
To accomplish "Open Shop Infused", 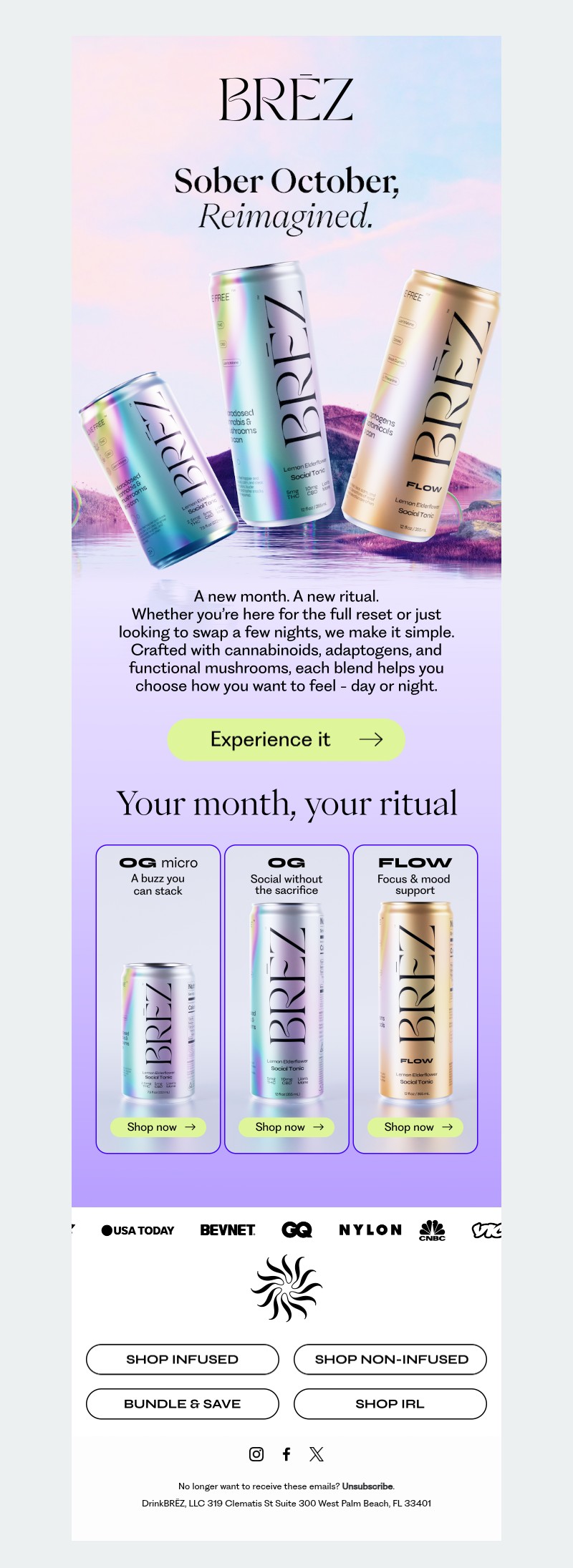I will pos(183,1359).
